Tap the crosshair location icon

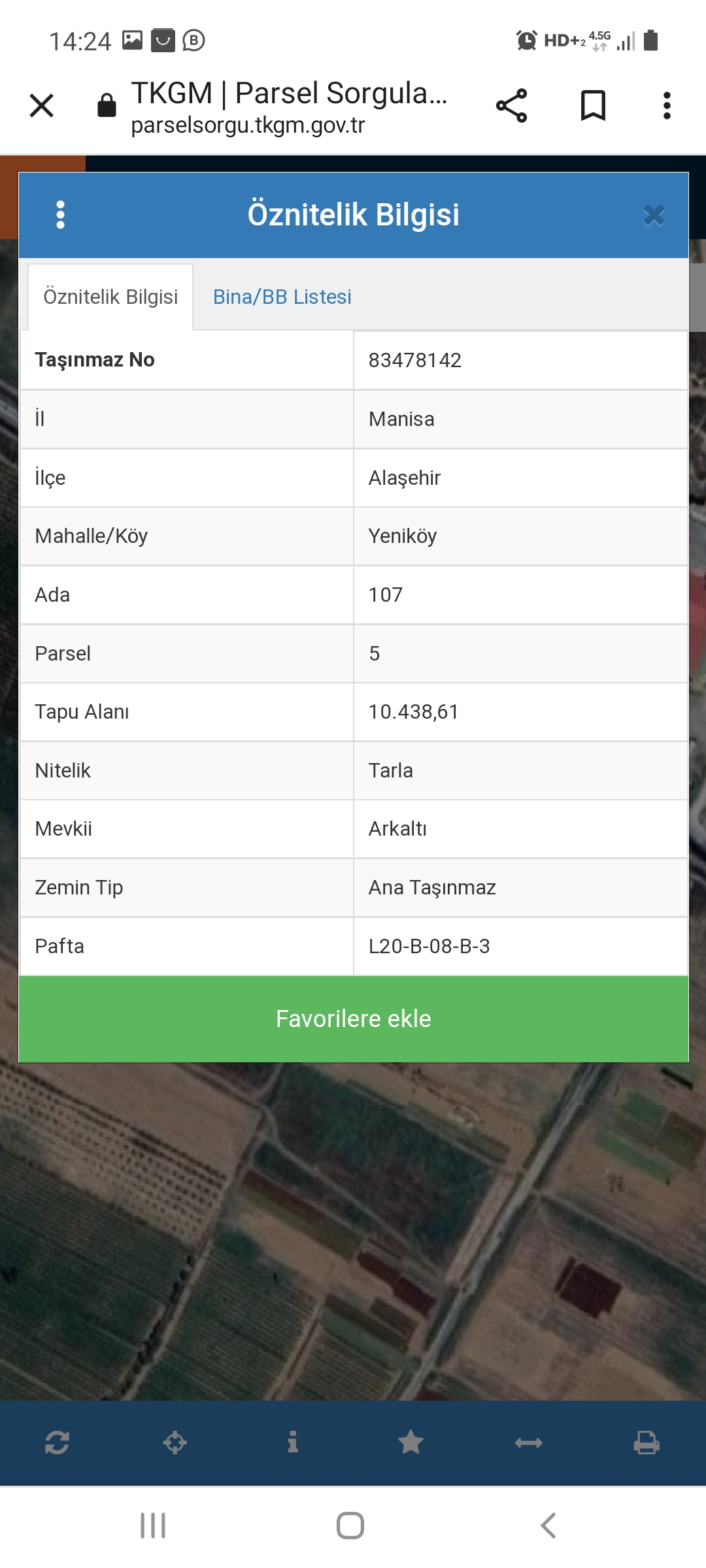coord(175,1442)
